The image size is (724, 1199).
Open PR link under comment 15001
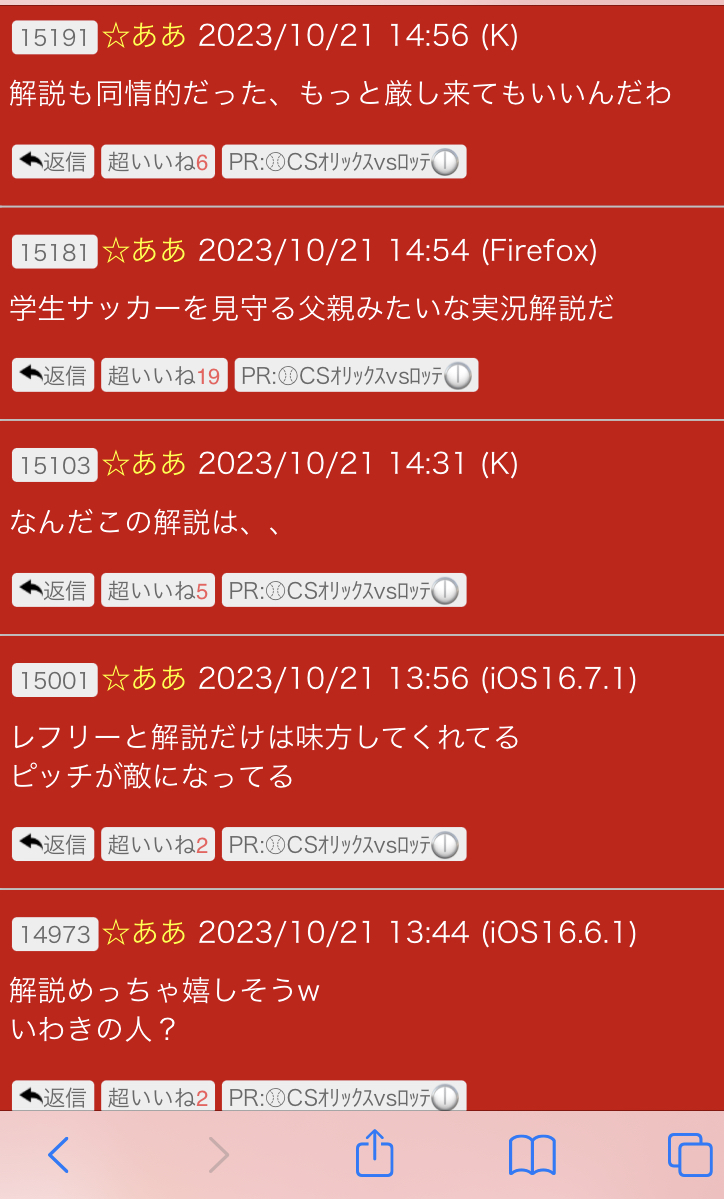pyautogui.click(x=344, y=843)
